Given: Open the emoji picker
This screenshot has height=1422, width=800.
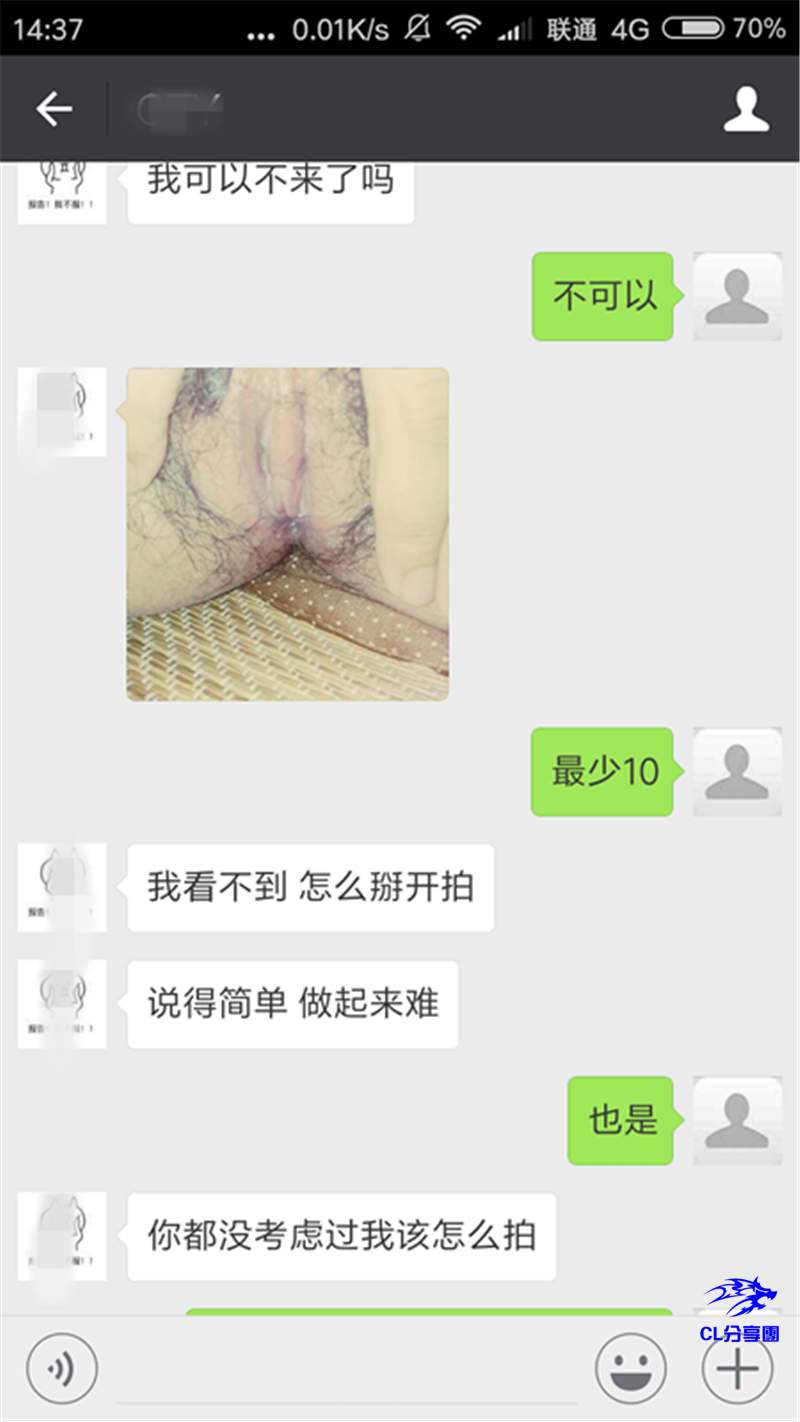Looking at the screenshot, I should coord(631,1369).
